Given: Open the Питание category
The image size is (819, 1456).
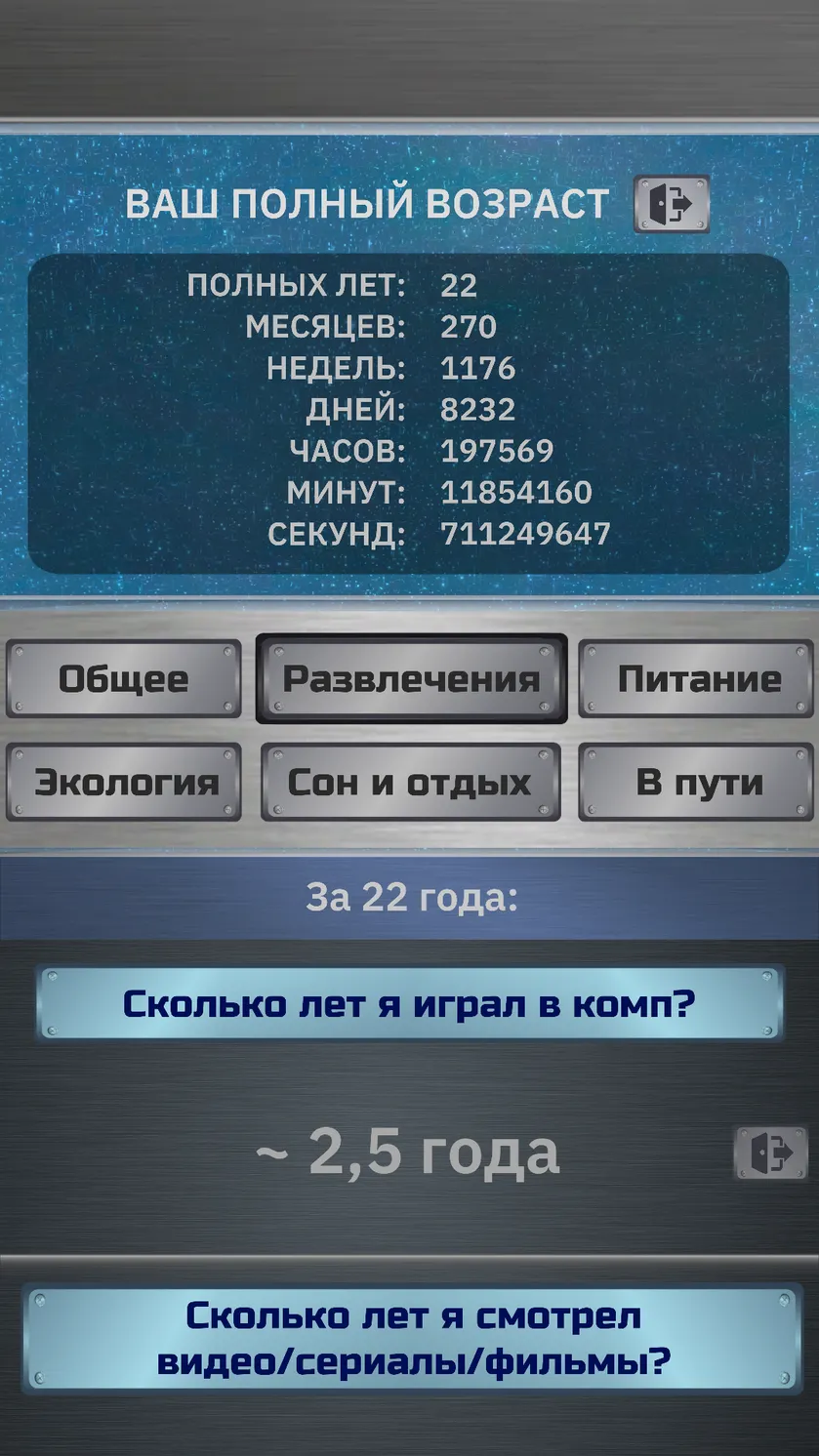Looking at the screenshot, I should click(x=696, y=679).
